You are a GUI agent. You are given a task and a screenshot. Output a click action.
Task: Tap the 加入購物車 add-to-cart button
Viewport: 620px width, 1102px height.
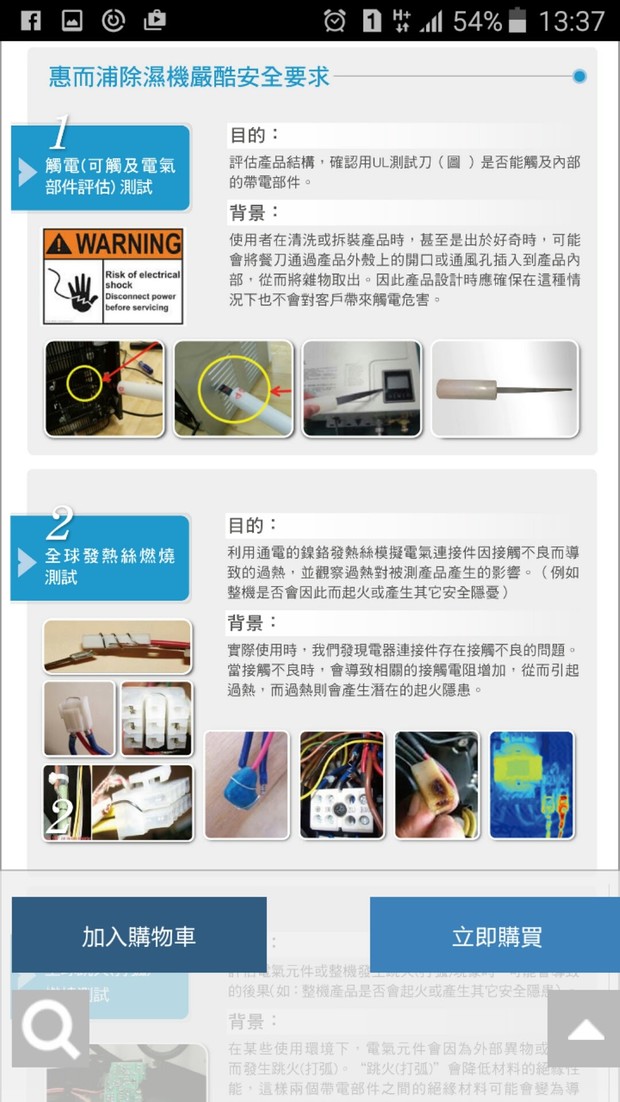[x=139, y=936]
